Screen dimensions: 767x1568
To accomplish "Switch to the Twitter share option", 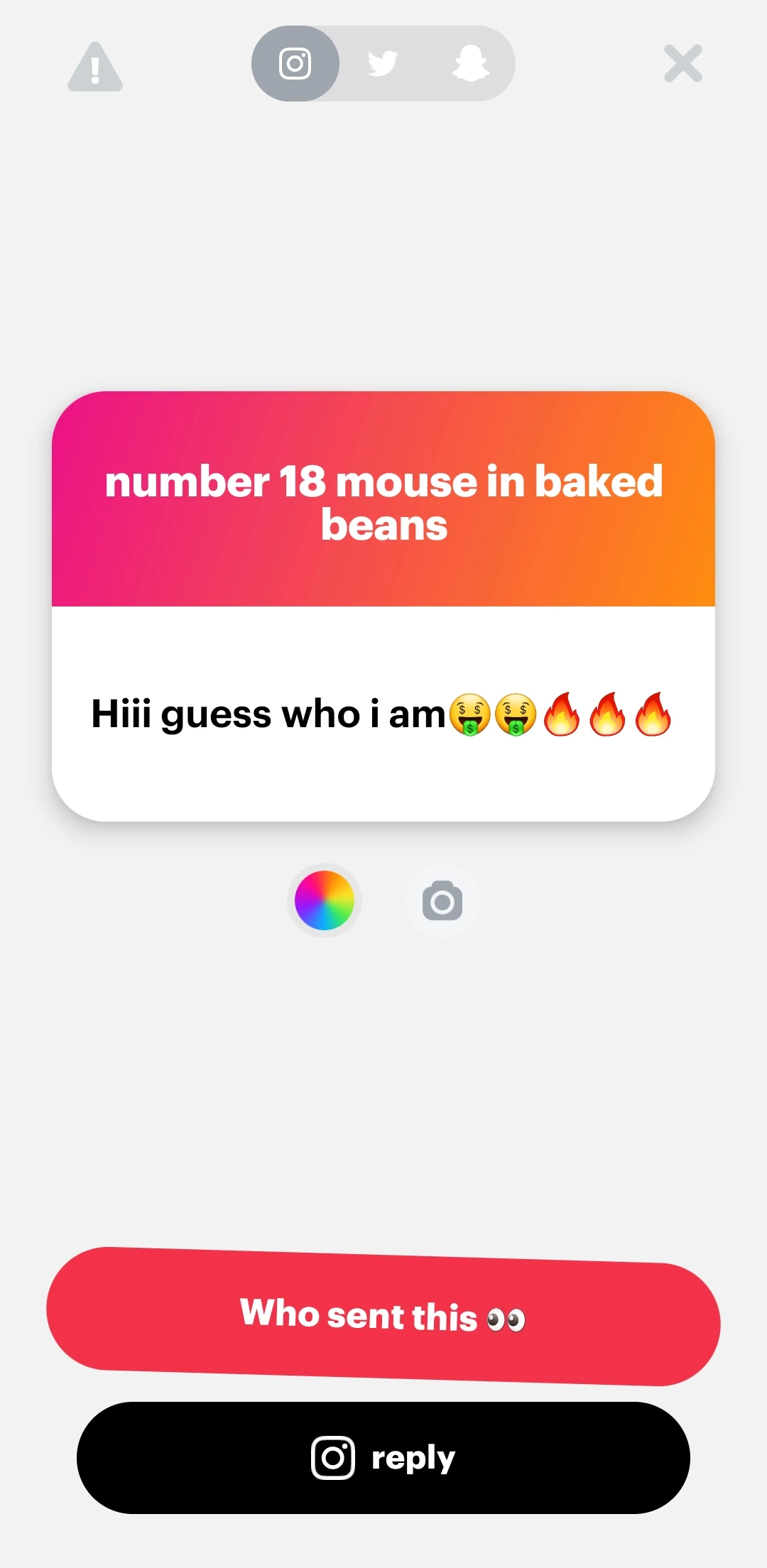I will point(383,64).
